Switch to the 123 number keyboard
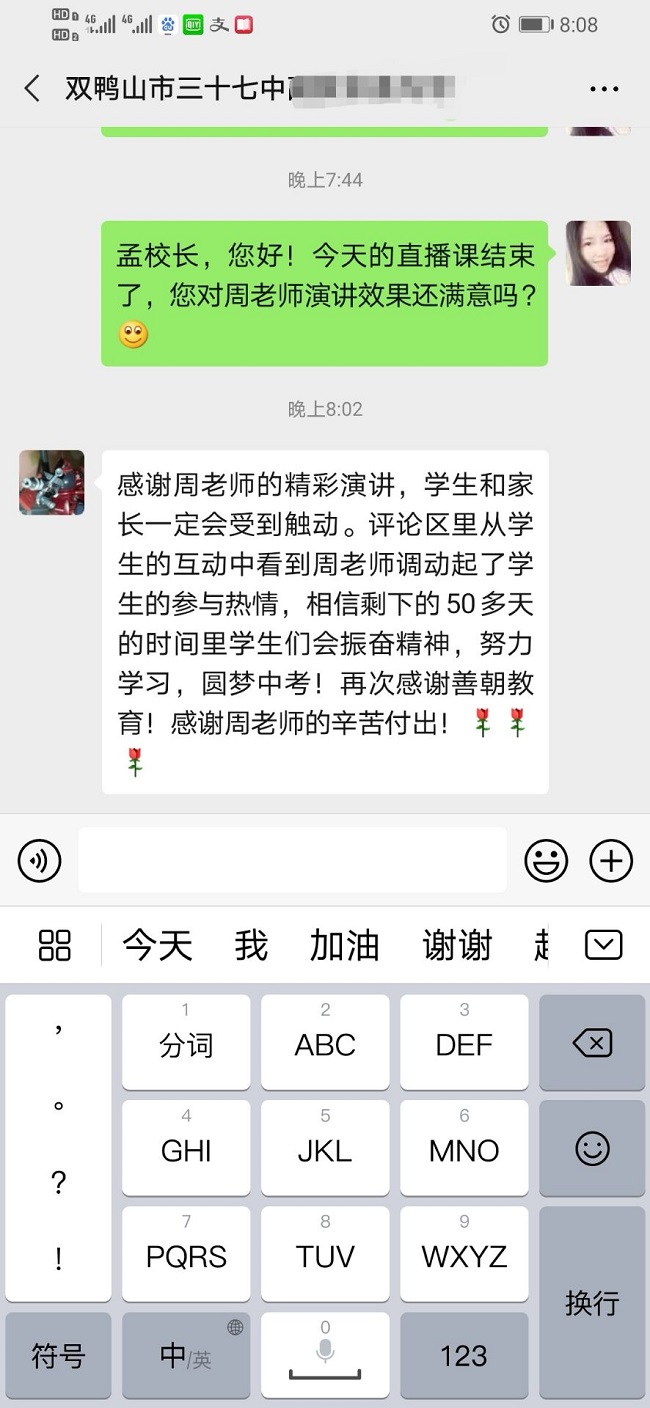 [x=464, y=1356]
